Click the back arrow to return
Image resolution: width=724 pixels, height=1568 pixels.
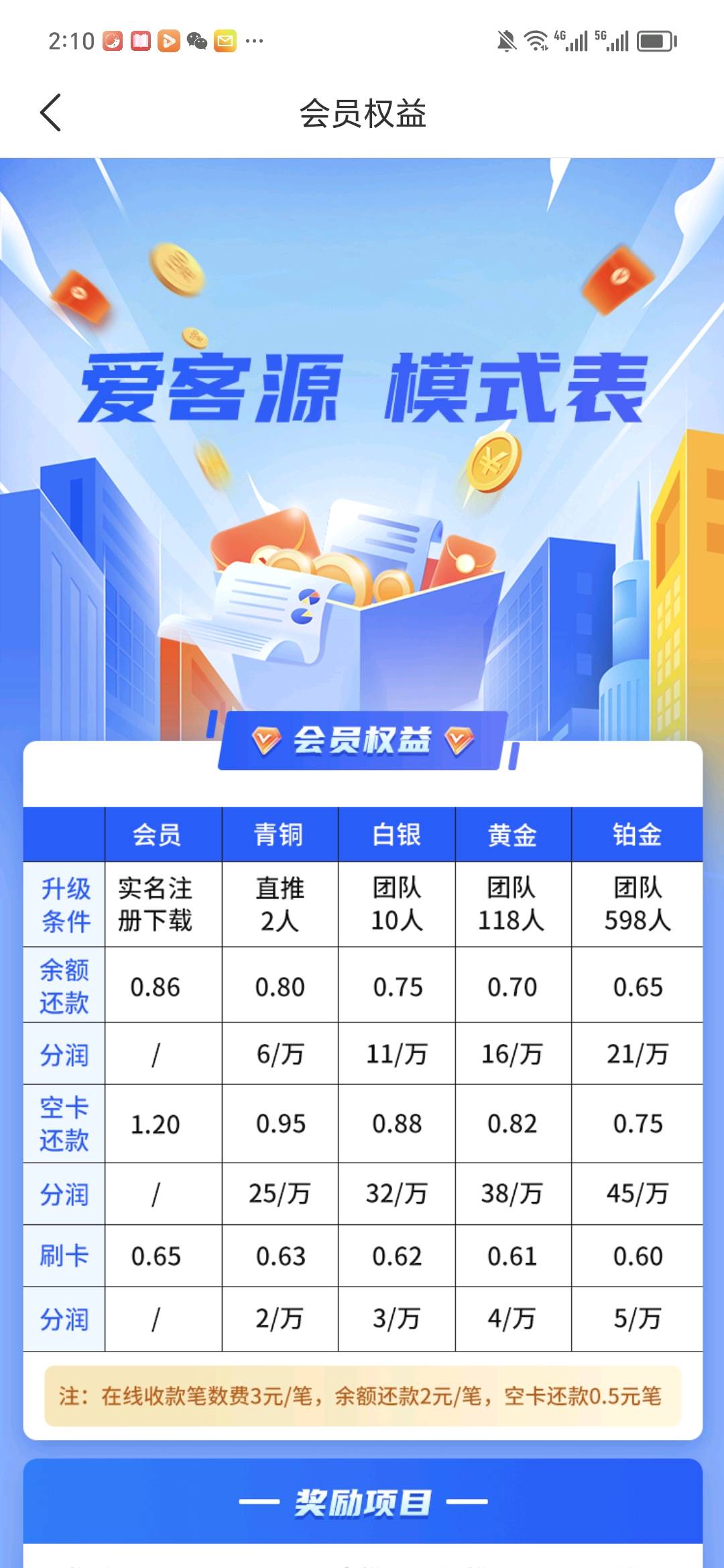point(51,113)
